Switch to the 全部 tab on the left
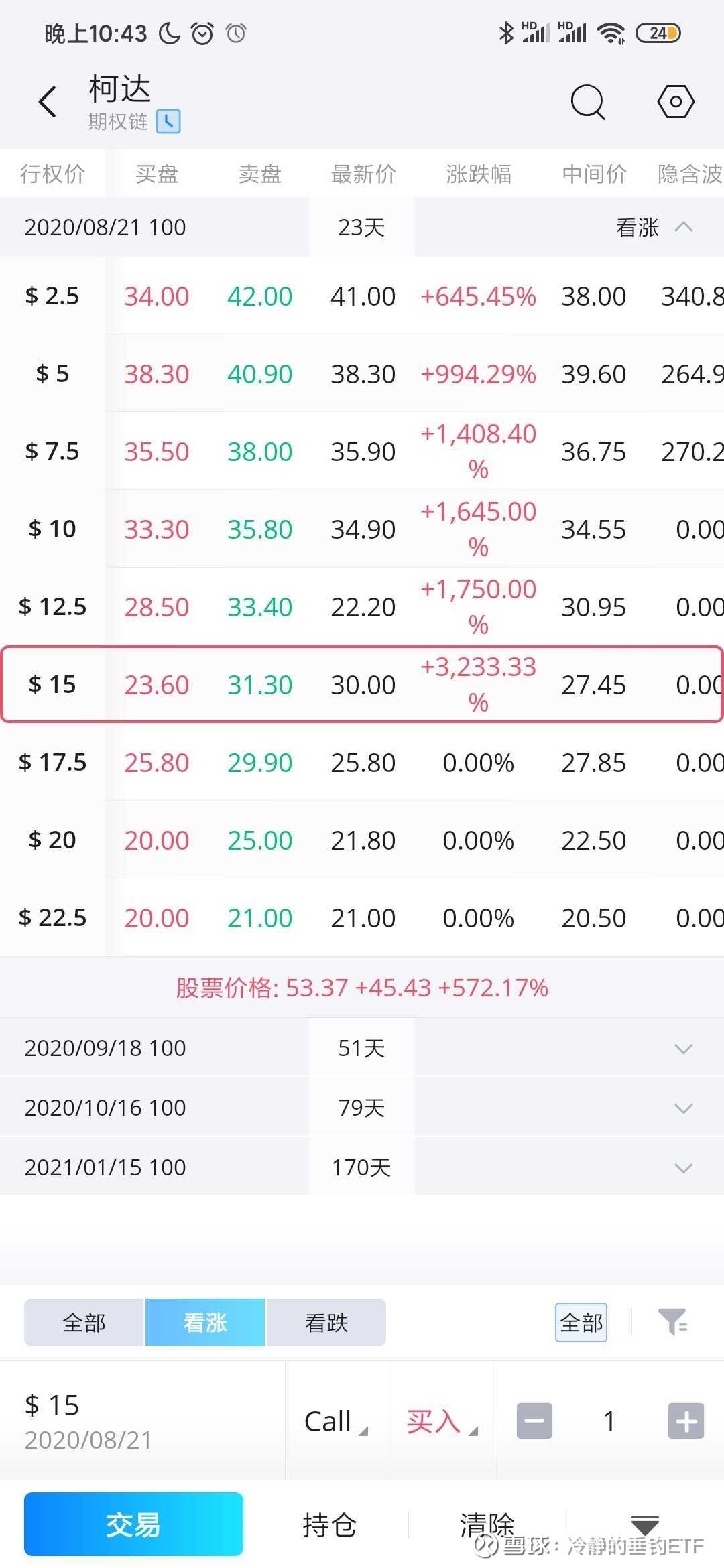The height and width of the screenshot is (1568, 724). tap(84, 1322)
